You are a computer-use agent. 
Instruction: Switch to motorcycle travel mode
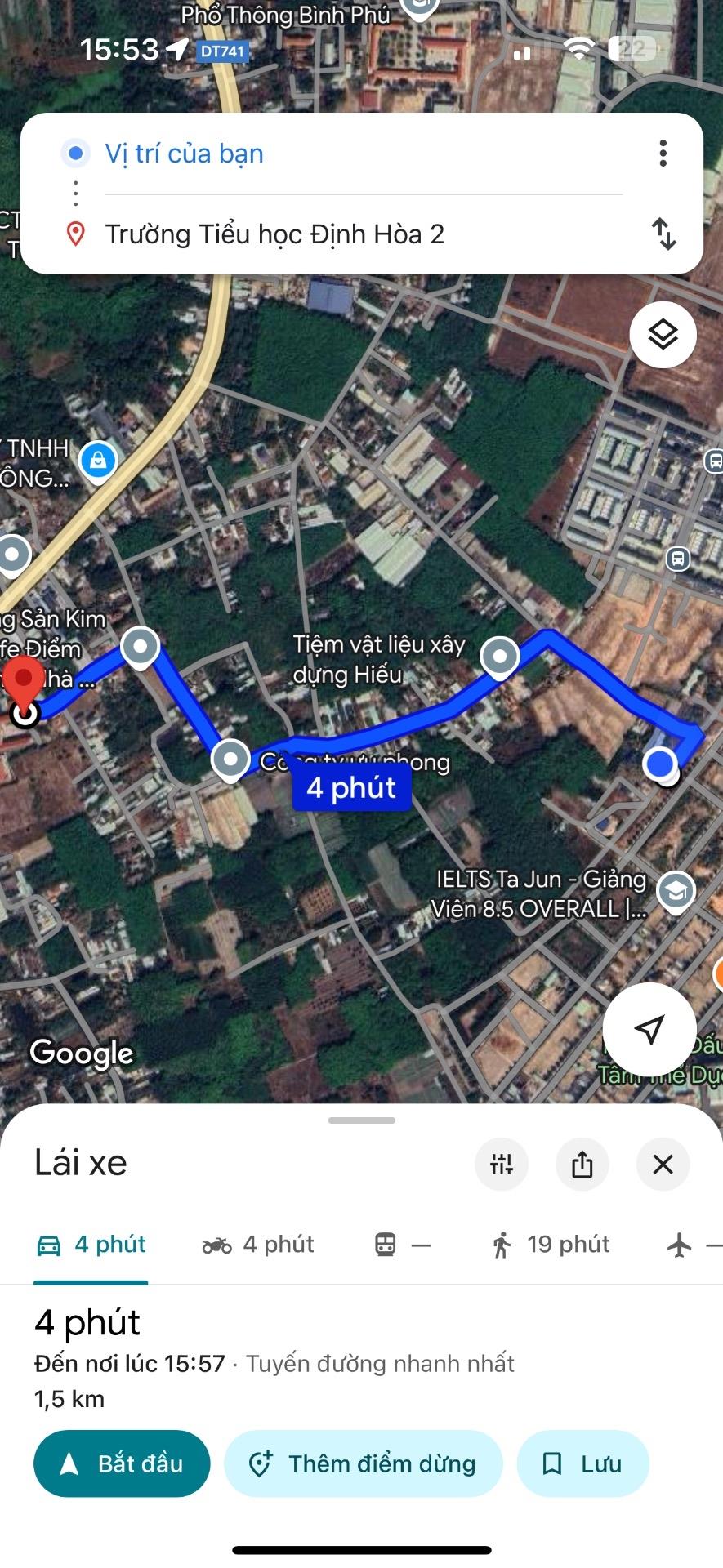point(258,1245)
